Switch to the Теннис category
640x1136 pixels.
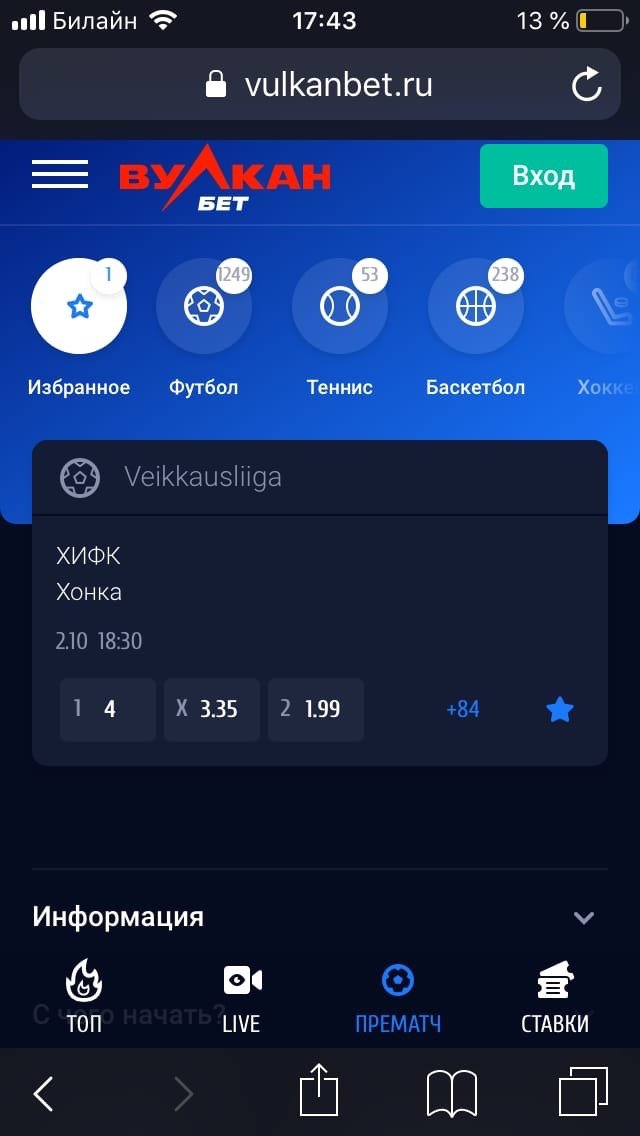pyautogui.click(x=340, y=307)
